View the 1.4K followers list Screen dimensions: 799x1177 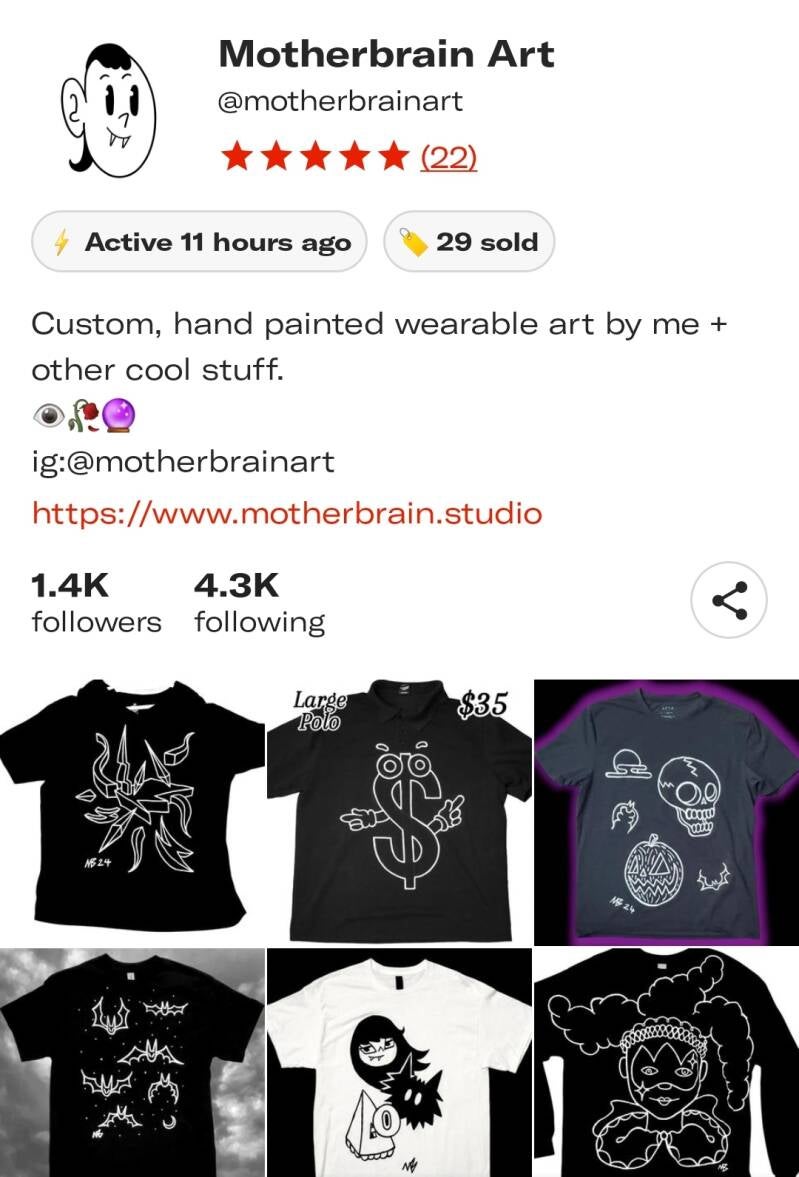(96, 602)
